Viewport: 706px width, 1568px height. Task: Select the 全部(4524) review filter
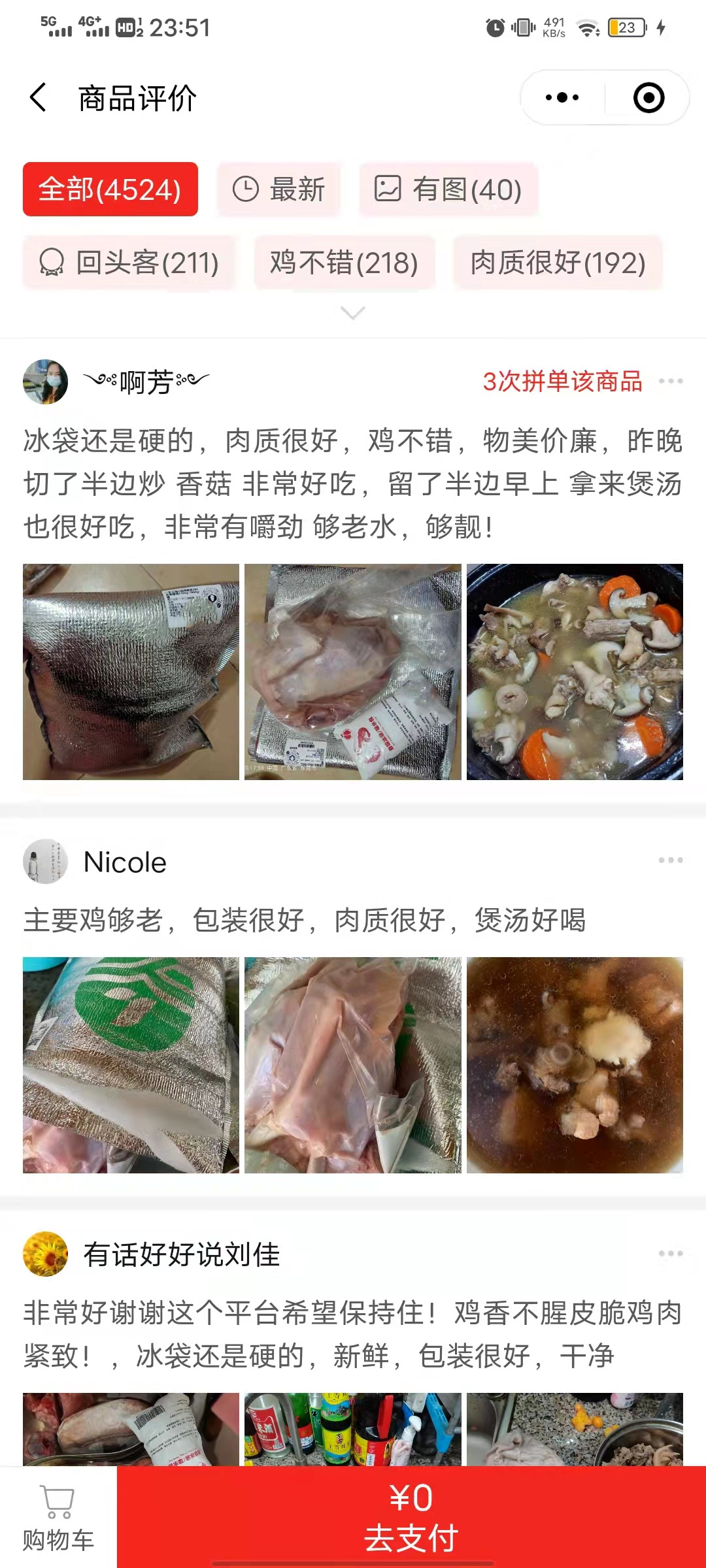[110, 189]
